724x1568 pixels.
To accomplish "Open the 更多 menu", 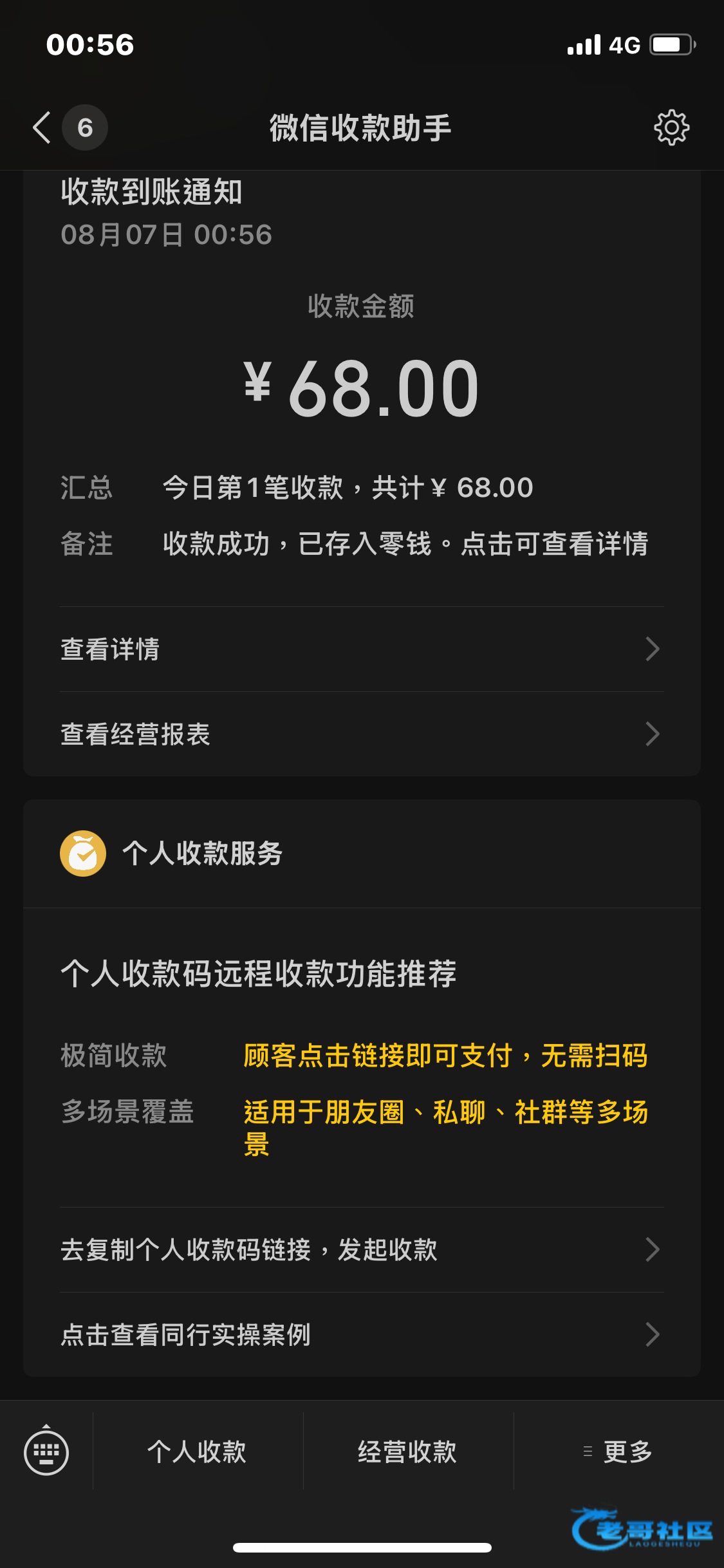I will click(618, 1451).
